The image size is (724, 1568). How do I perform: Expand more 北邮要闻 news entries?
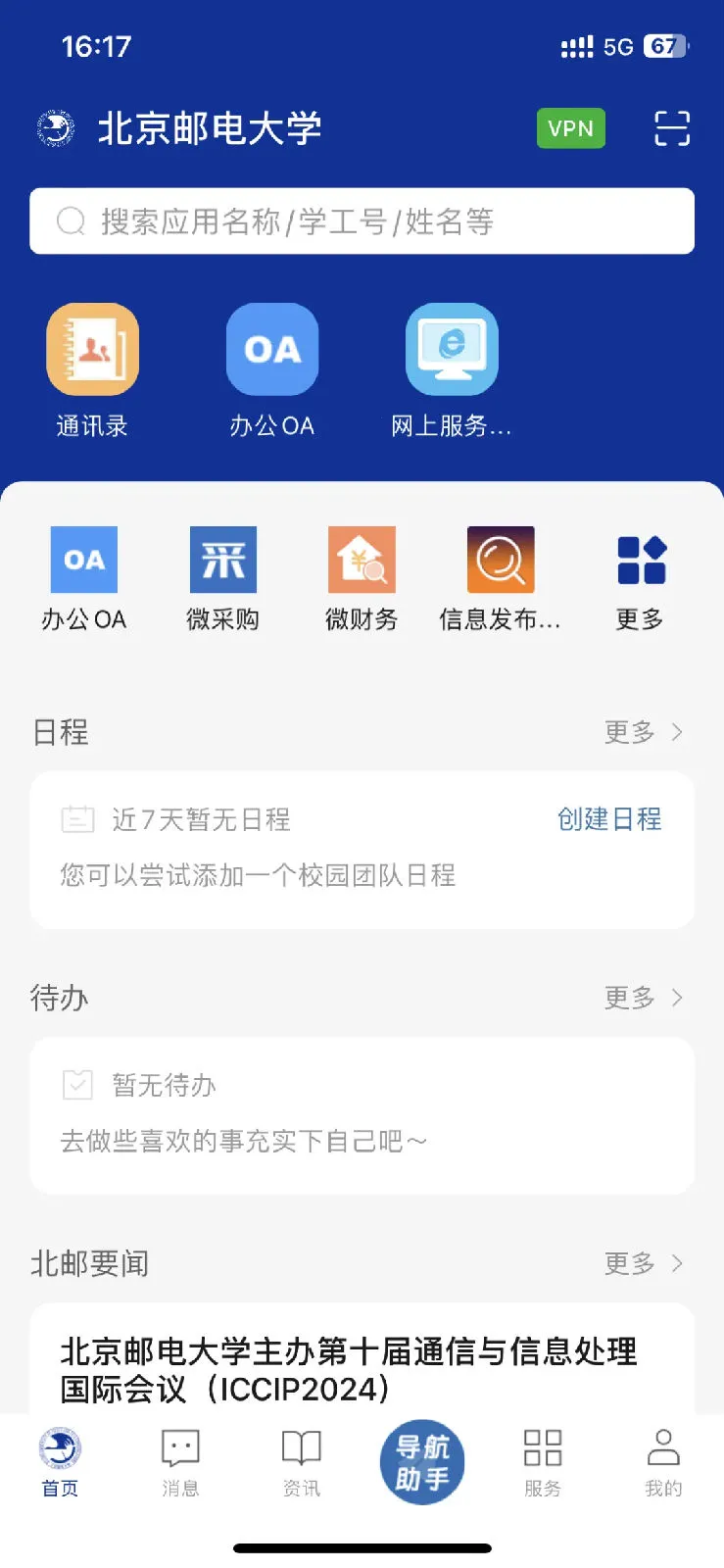644,1263
